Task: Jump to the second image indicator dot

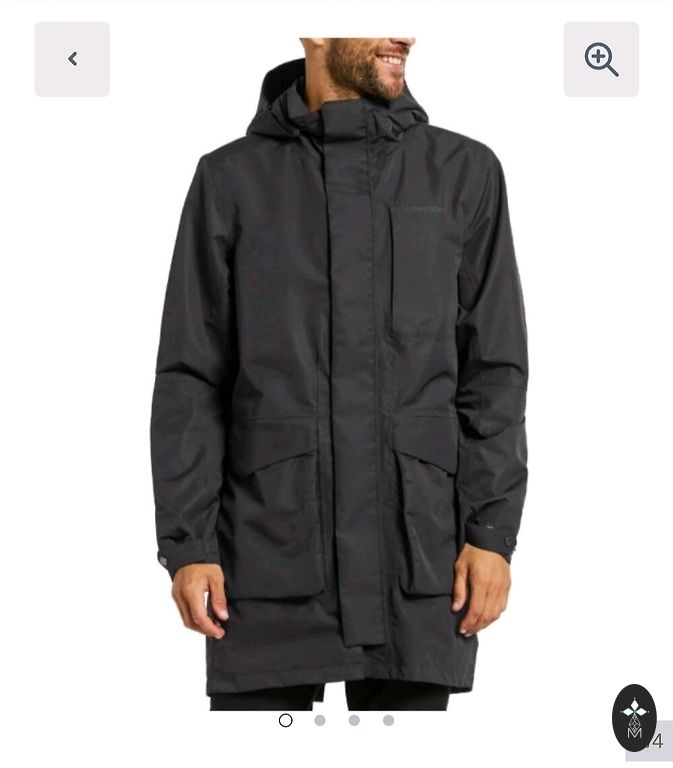Action: pos(320,720)
